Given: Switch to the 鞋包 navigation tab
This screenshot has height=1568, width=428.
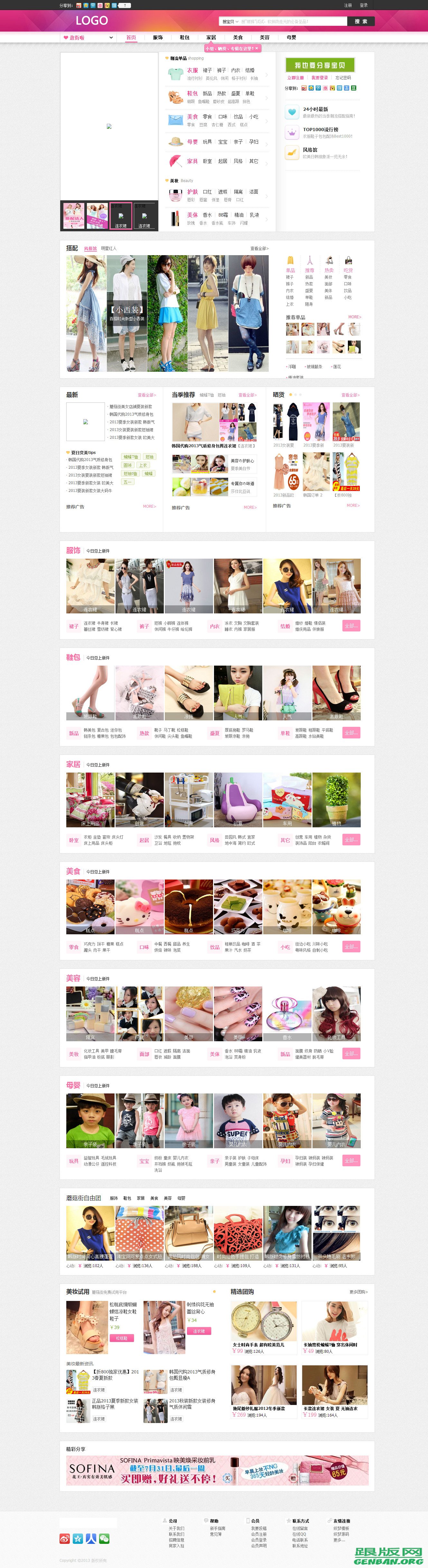Looking at the screenshot, I should pyautogui.click(x=185, y=38).
